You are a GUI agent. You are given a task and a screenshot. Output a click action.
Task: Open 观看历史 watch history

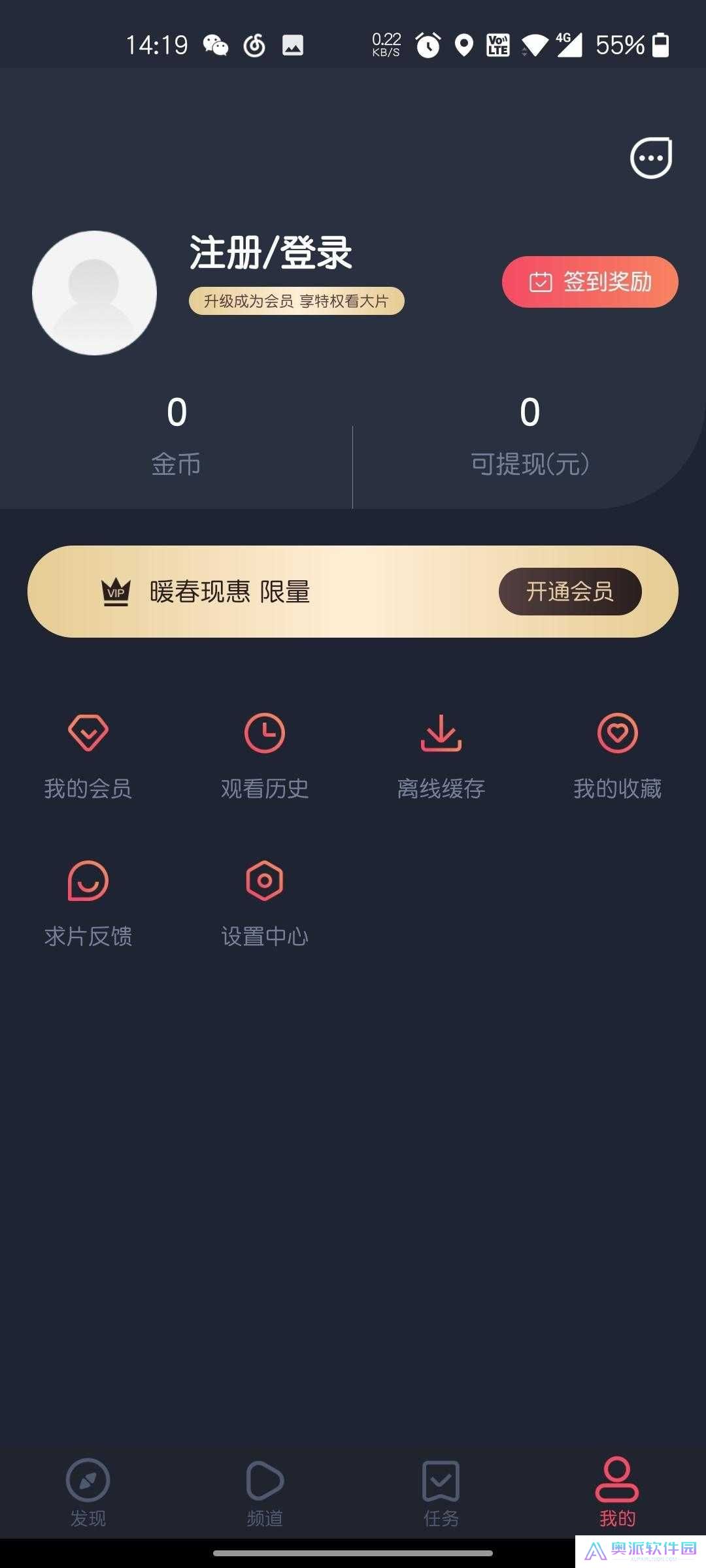[x=263, y=758]
